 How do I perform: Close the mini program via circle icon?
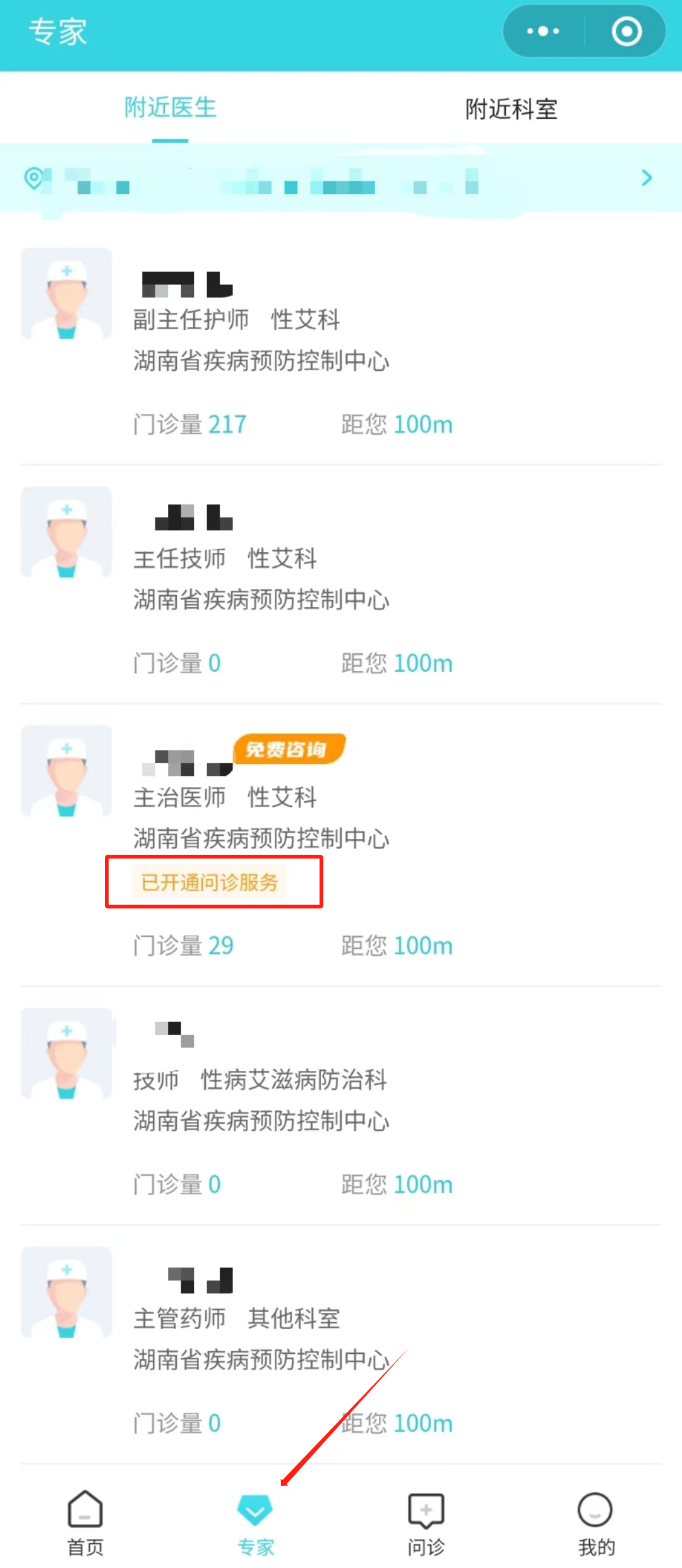(x=626, y=31)
